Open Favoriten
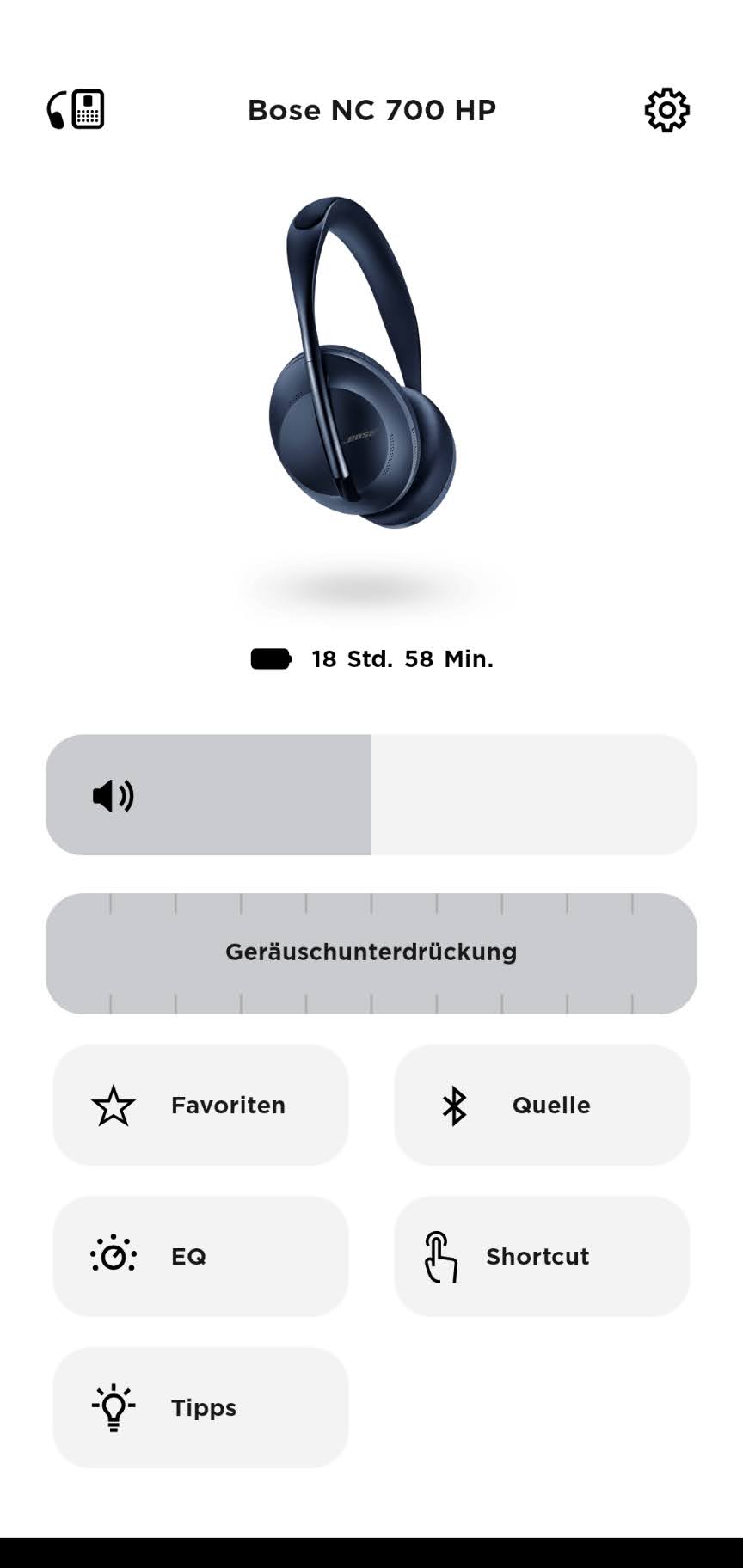Screen dimensions: 743x1568 pyautogui.click(x=200, y=1105)
